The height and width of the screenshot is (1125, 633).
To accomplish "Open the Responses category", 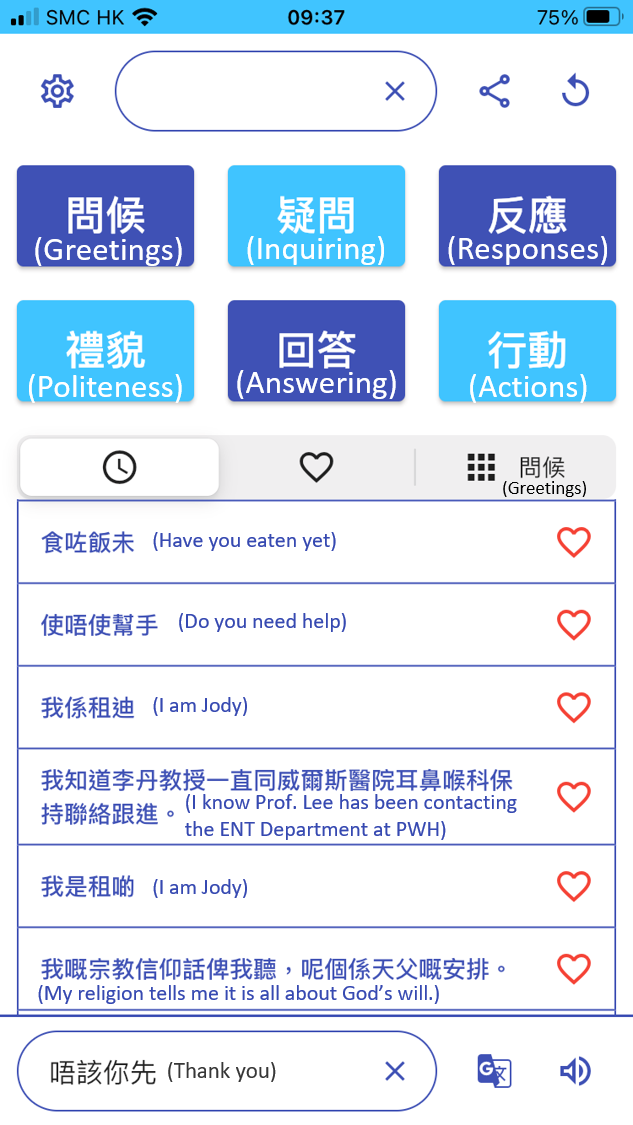I will [x=528, y=216].
